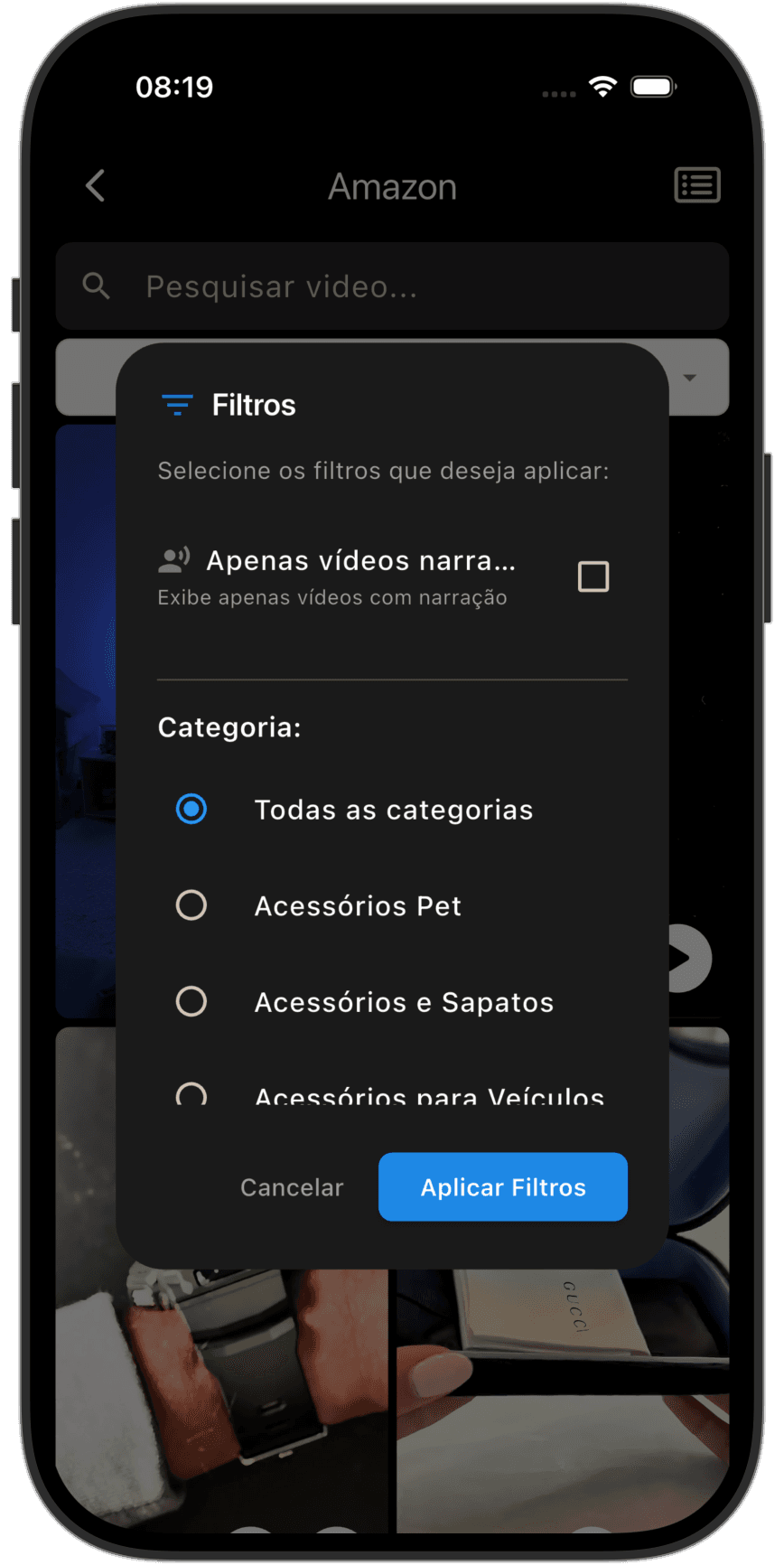Select Acessórios para Veículos category
This screenshot has width=784, height=1565.
(191, 1096)
